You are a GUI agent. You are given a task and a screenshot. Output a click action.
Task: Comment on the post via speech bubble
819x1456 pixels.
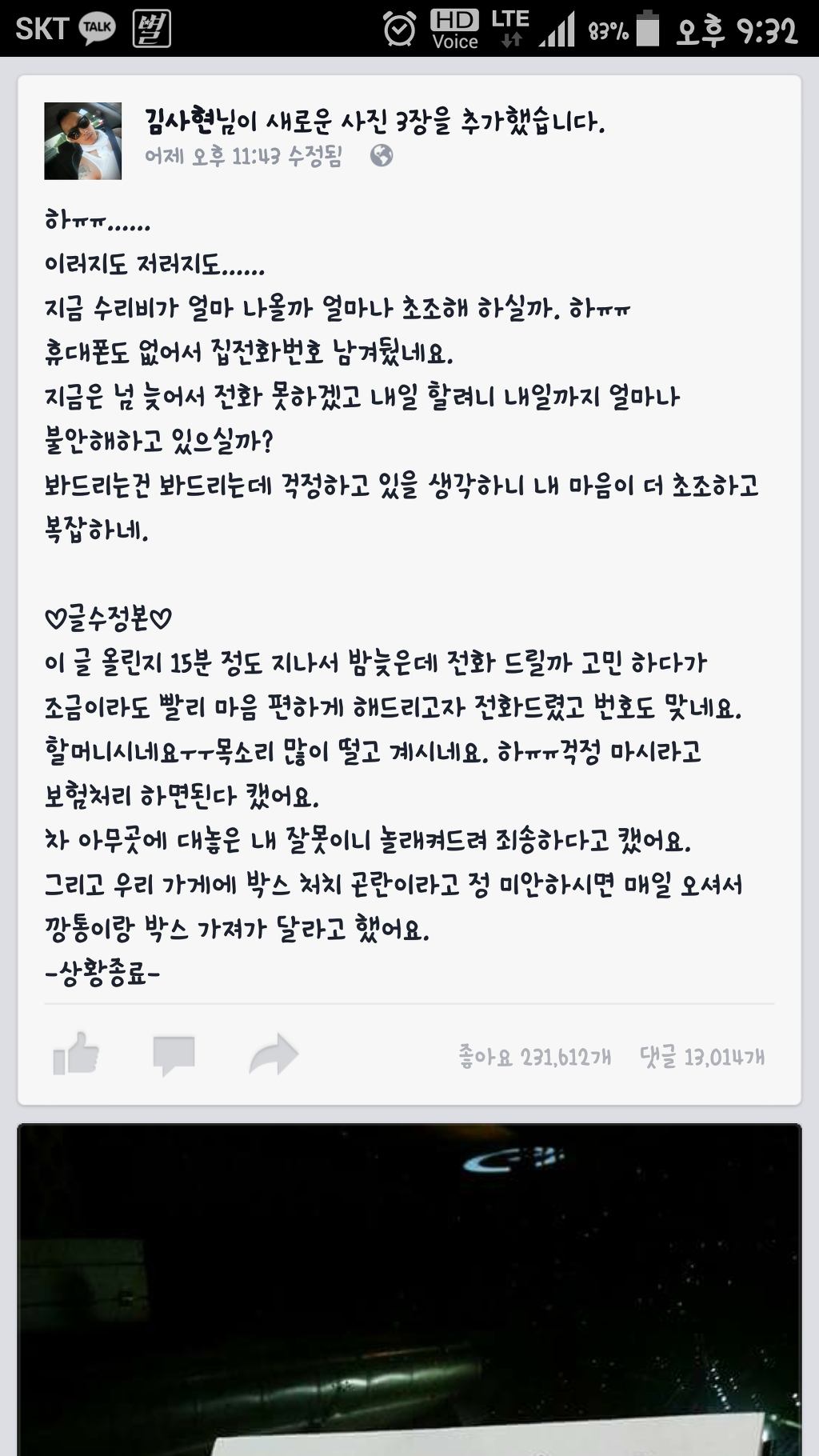[x=174, y=1055]
